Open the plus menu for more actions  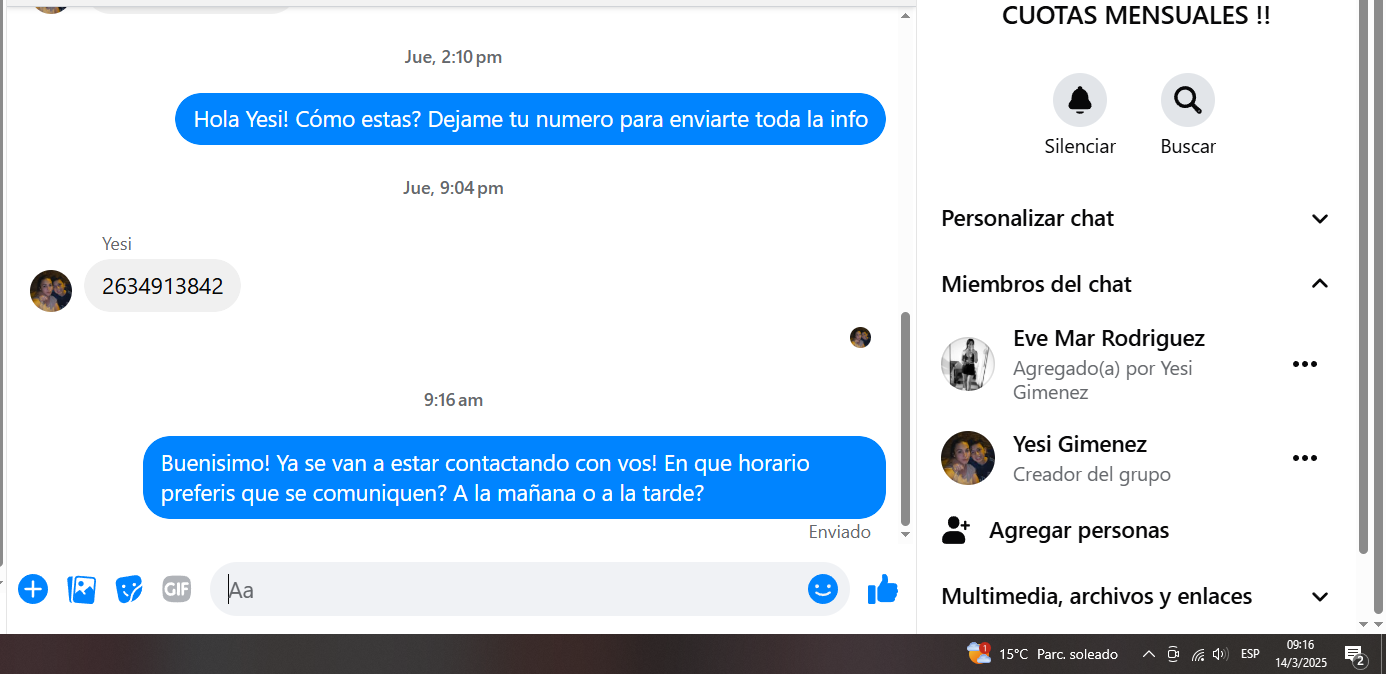33,589
